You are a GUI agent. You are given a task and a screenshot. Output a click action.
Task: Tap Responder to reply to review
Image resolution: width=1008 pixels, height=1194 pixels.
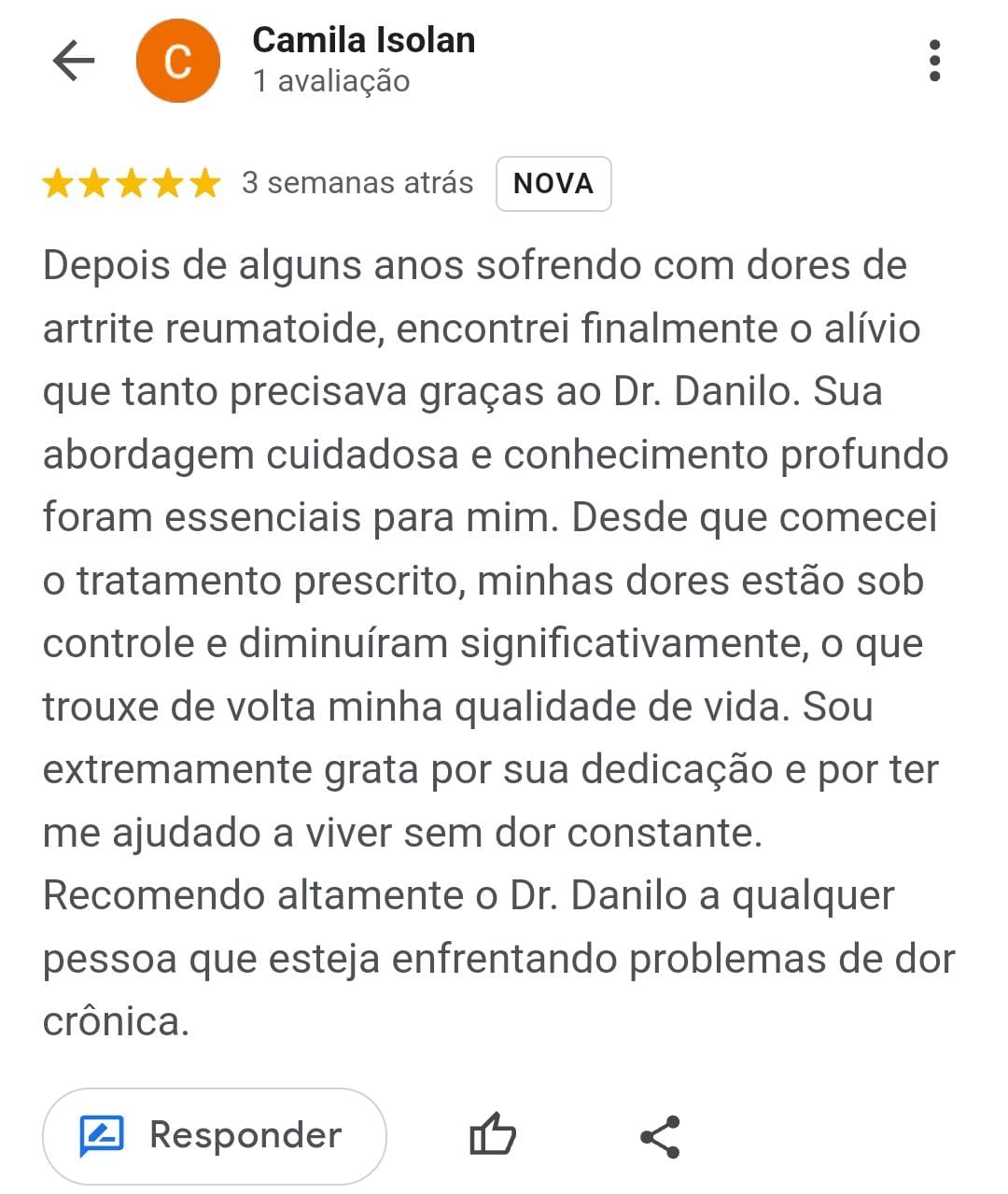[x=215, y=1135]
